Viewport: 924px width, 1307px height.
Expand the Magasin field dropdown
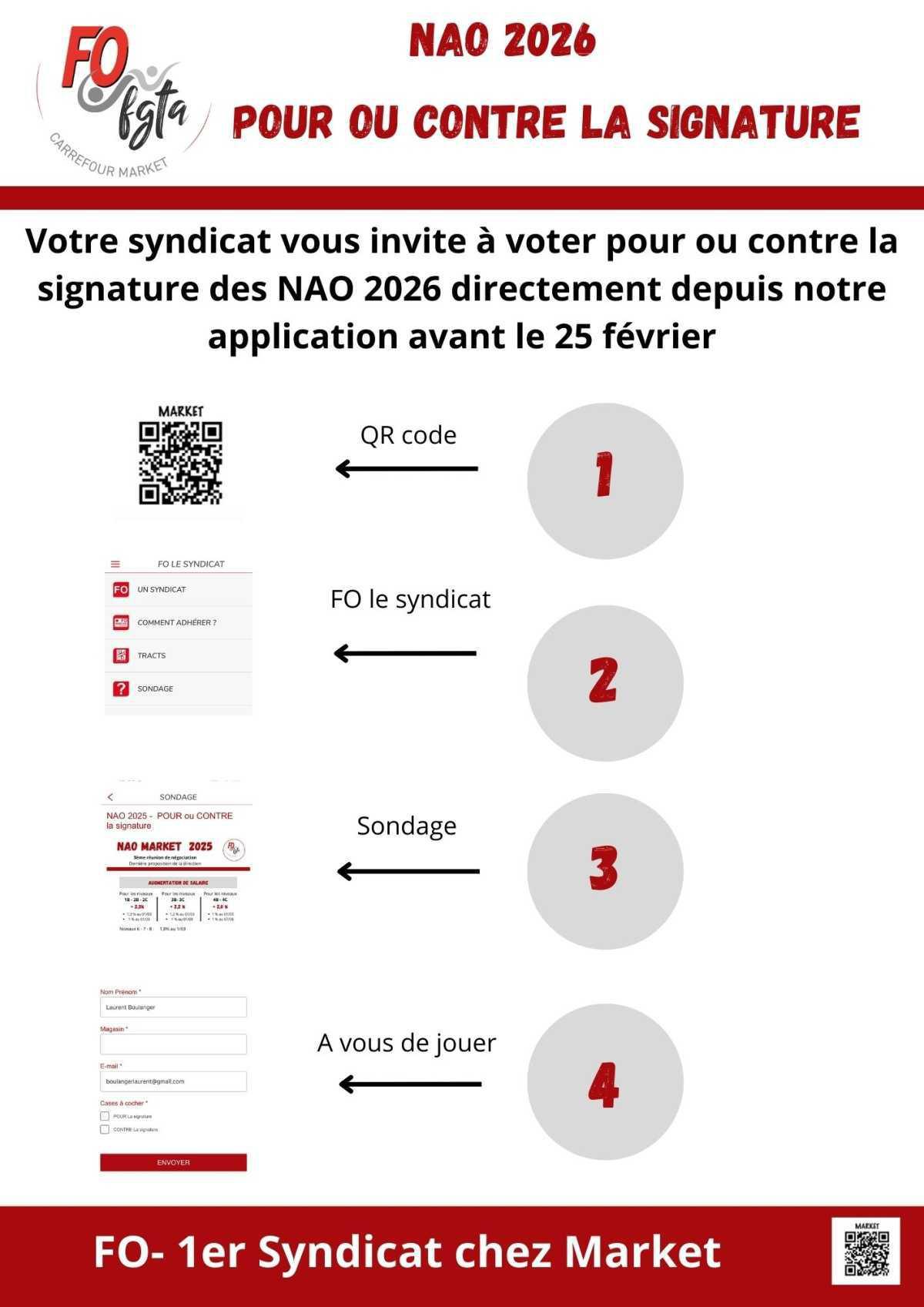pos(173,1044)
